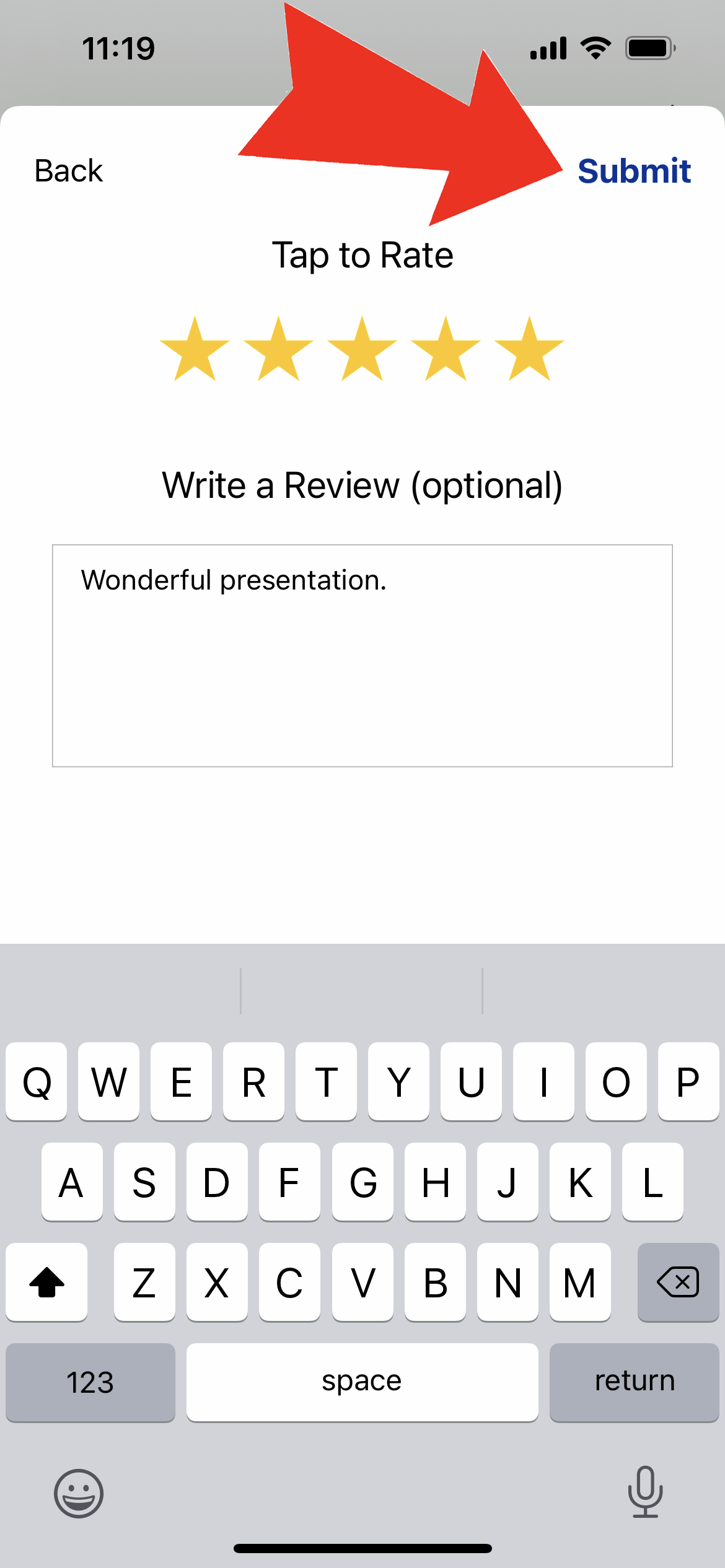725x1568 pixels.
Task: Submit the review
Action: click(x=634, y=171)
